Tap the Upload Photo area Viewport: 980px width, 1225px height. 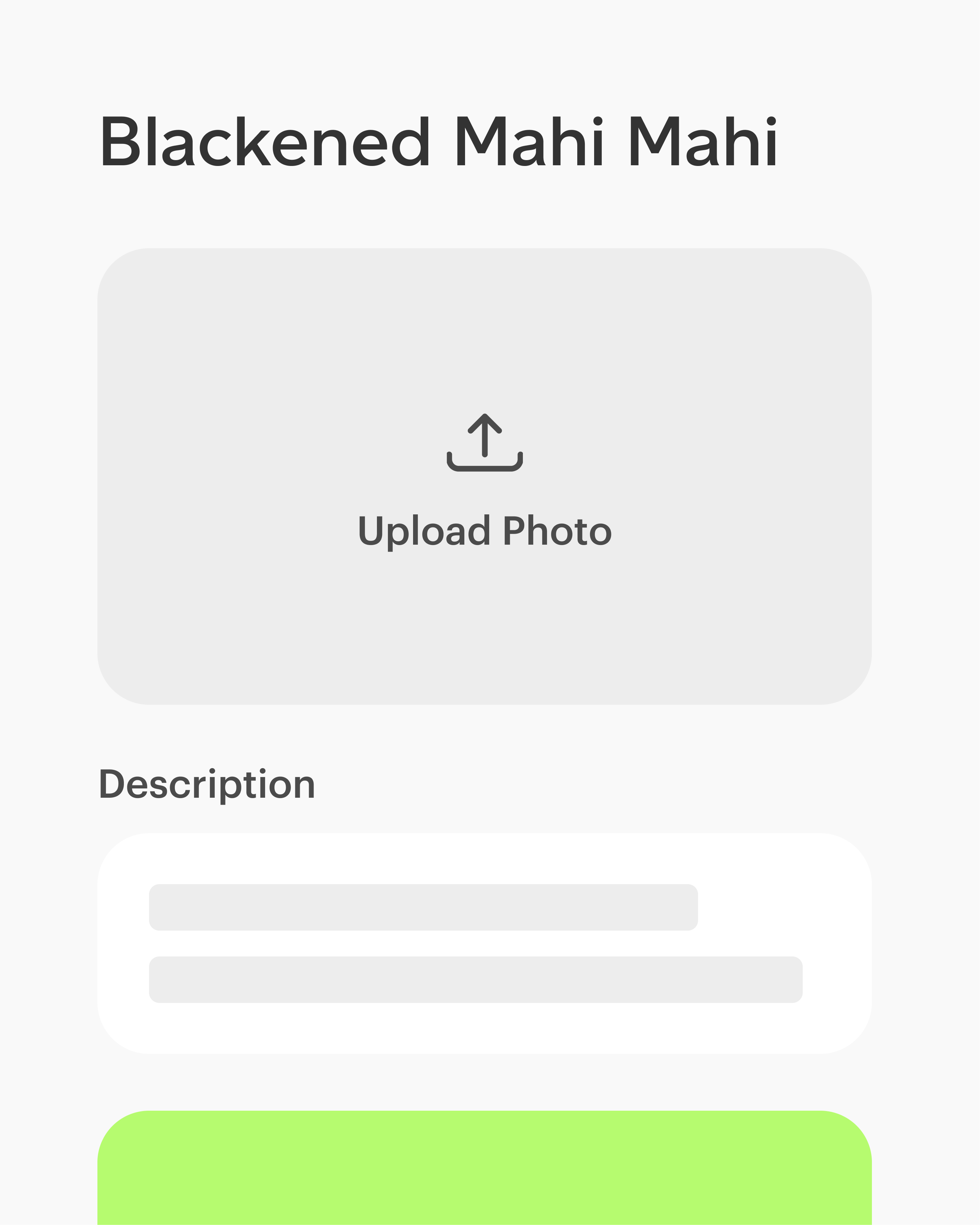pyautogui.click(x=484, y=476)
